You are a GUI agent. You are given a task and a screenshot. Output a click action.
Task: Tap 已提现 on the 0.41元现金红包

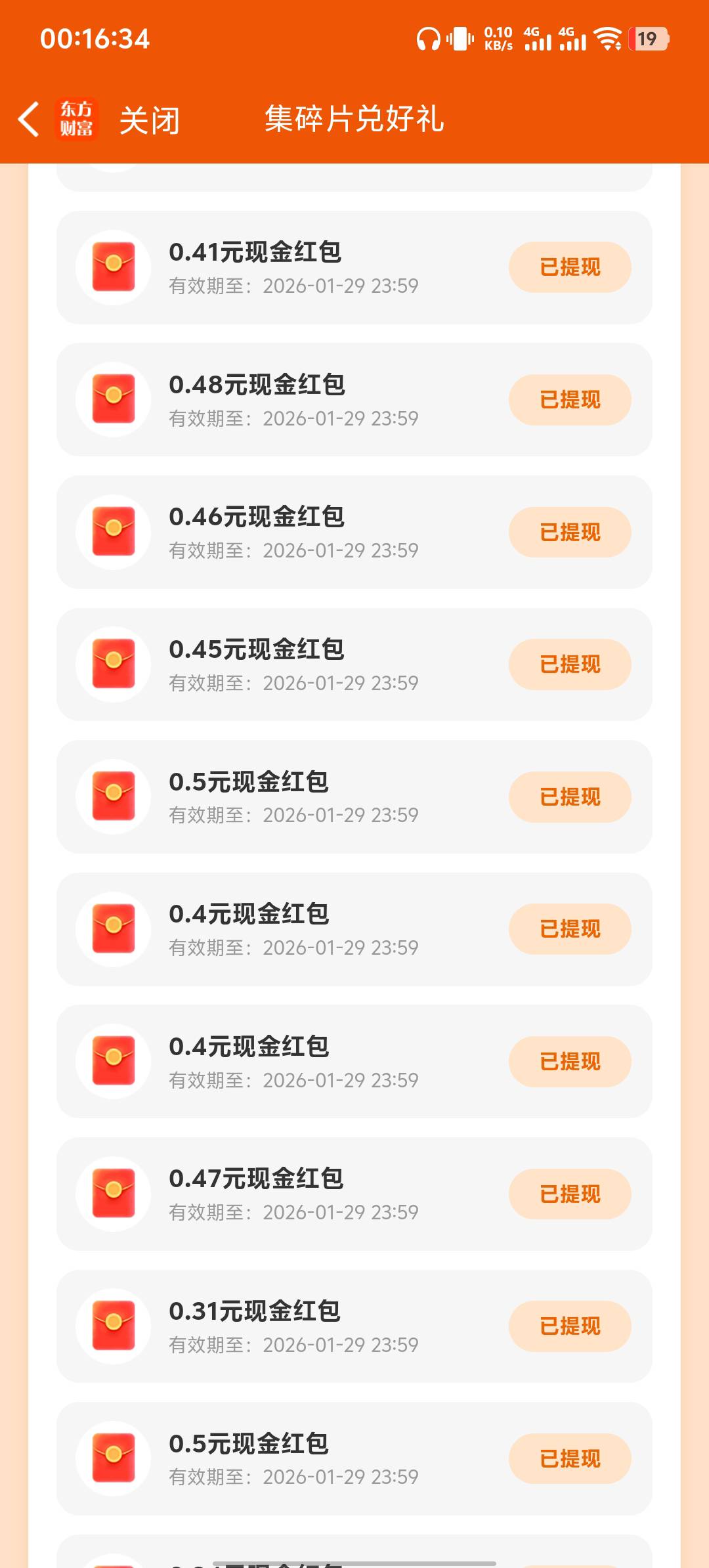tap(569, 267)
